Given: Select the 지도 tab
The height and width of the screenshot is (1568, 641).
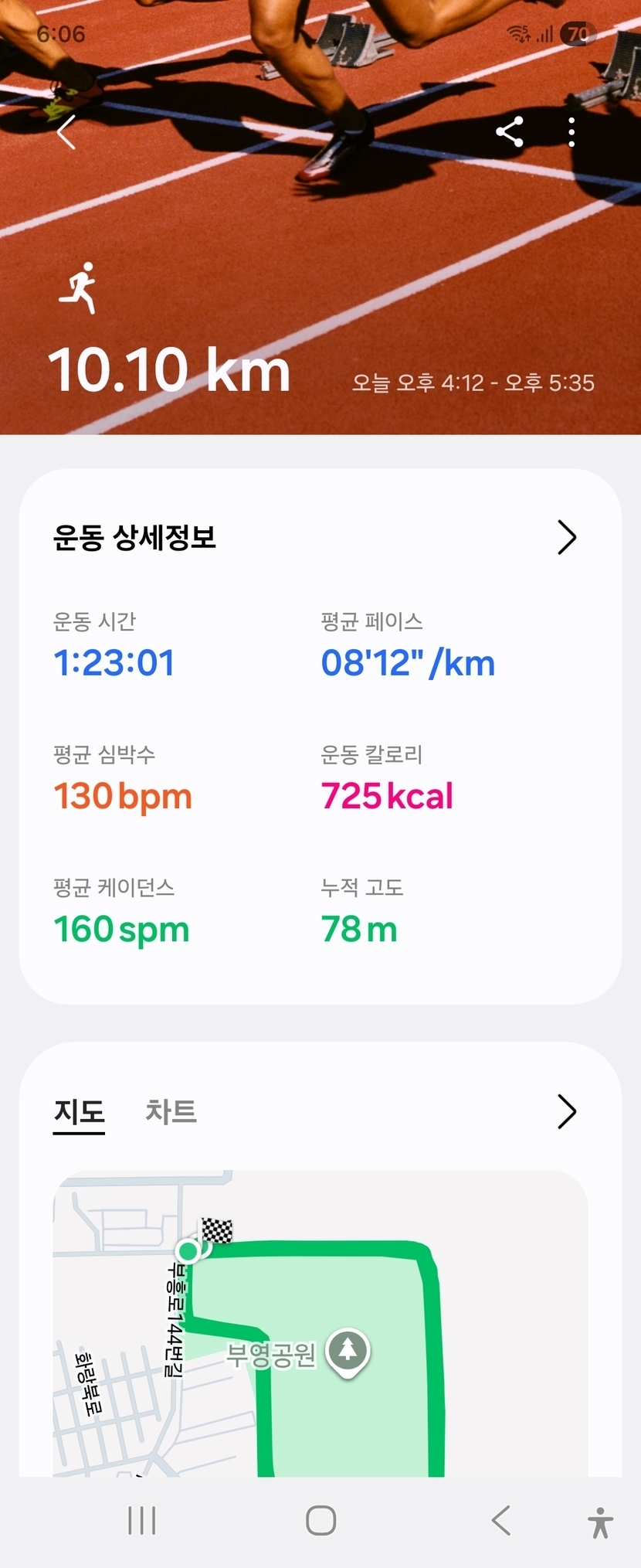Looking at the screenshot, I should pyautogui.click(x=79, y=1112).
